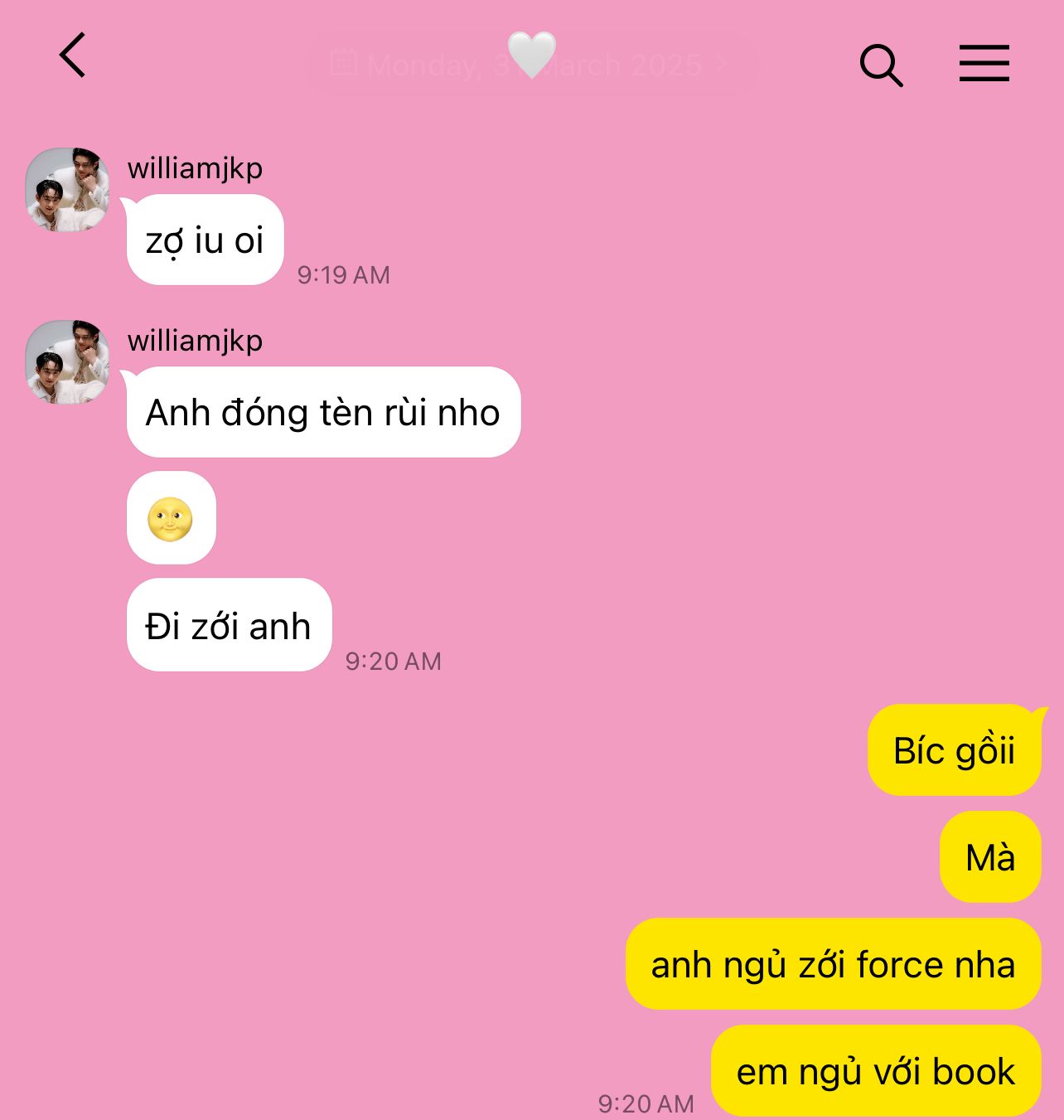View williamjkp's avatar beside "zợ iu oi"
The width and height of the screenshot is (1064, 1120).
pos(67,190)
